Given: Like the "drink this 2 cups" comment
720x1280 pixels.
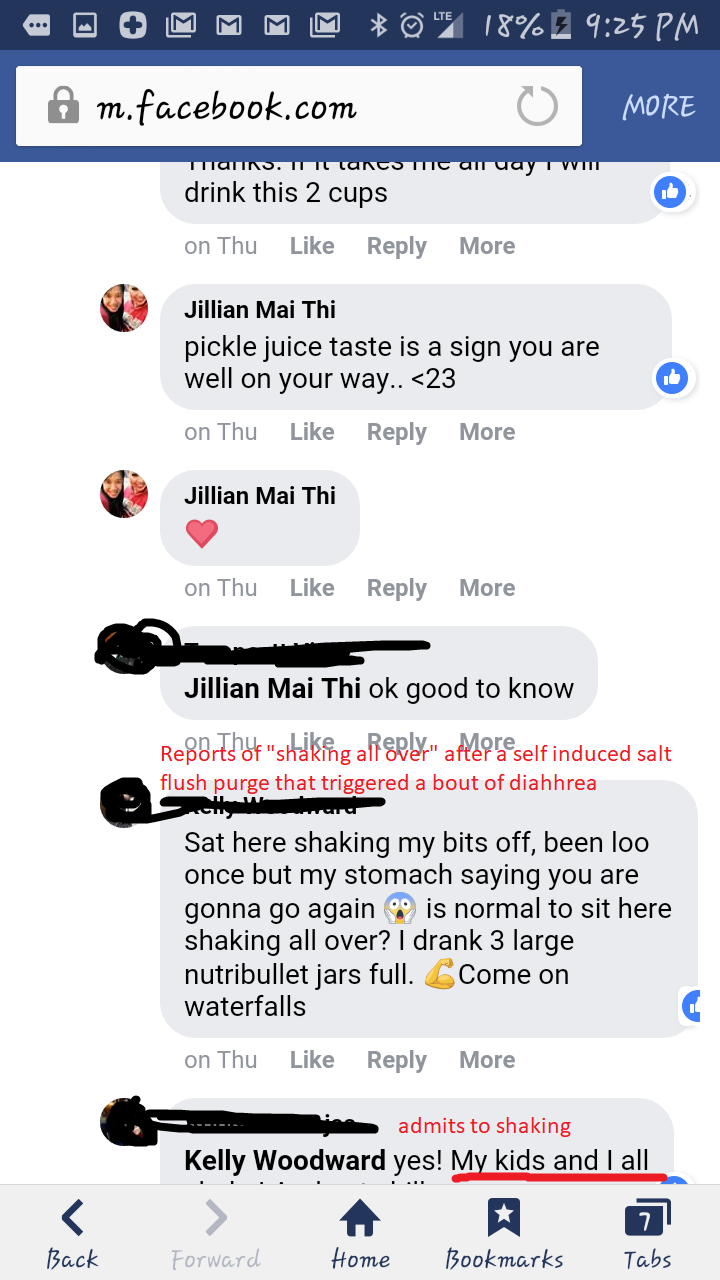Looking at the screenshot, I should coord(312,246).
